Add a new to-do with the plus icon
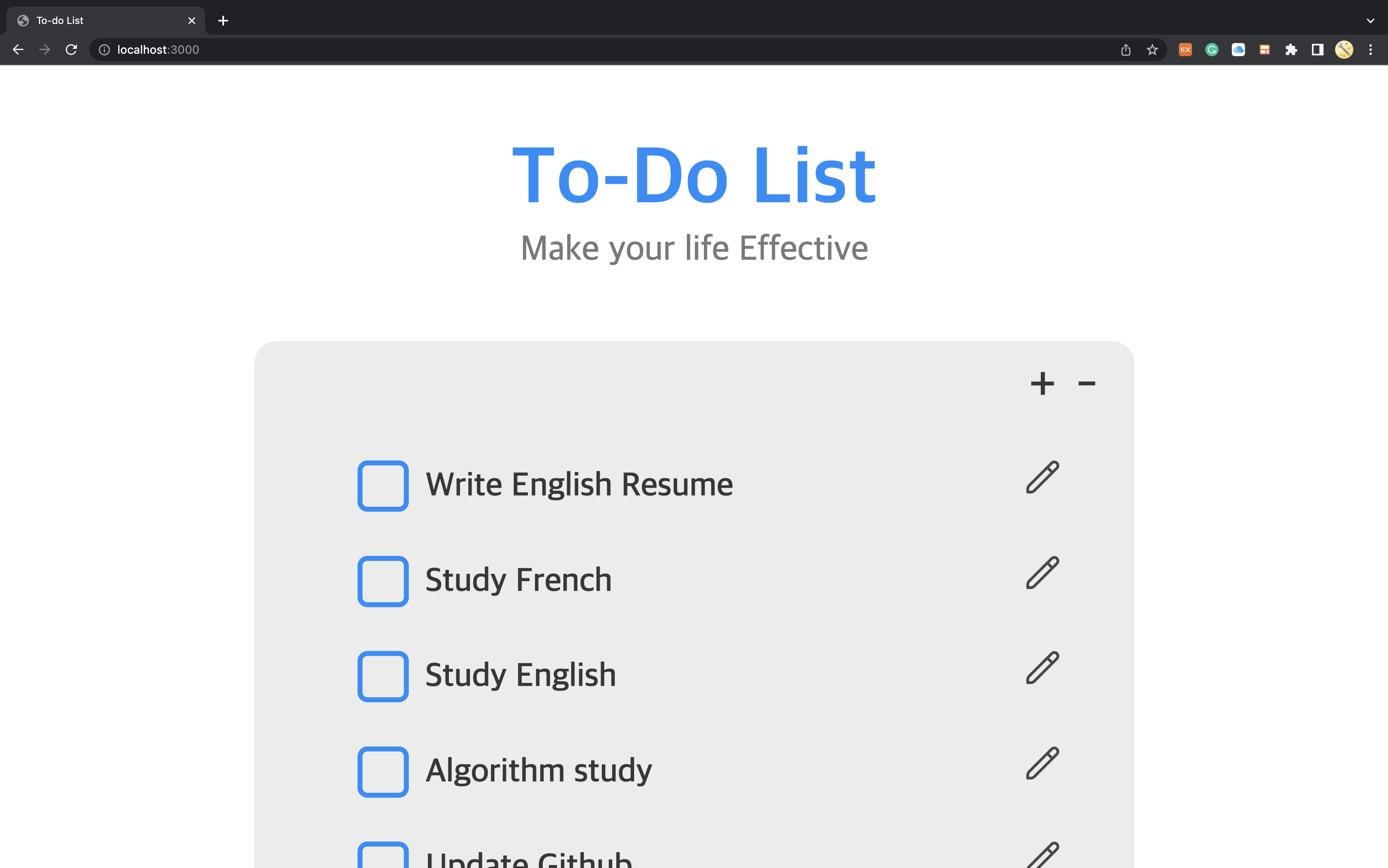1388x868 pixels. [x=1042, y=384]
